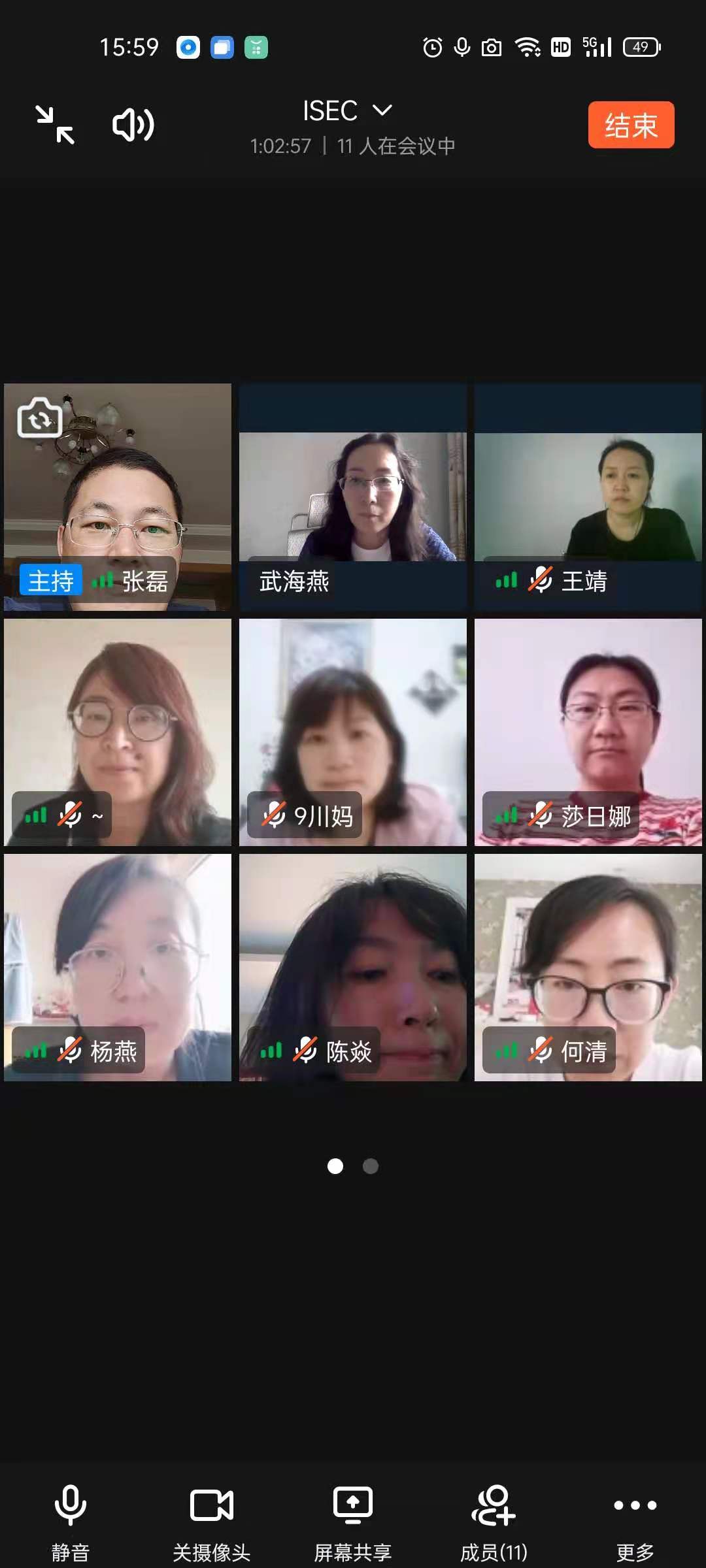Open 9川妈's video tile
This screenshot has width=706, height=1568.
coord(353,732)
